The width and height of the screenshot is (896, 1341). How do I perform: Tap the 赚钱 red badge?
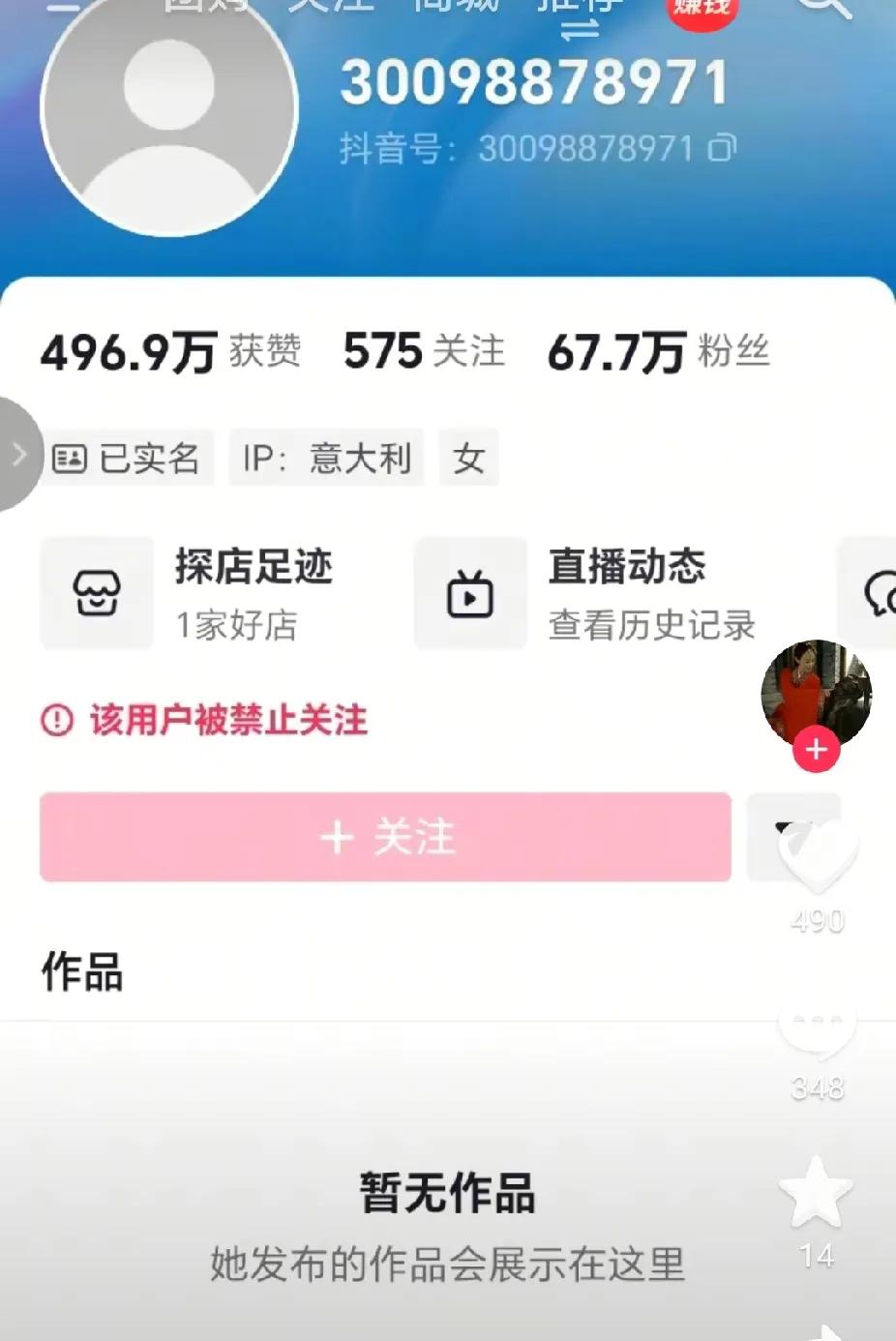click(701, 8)
